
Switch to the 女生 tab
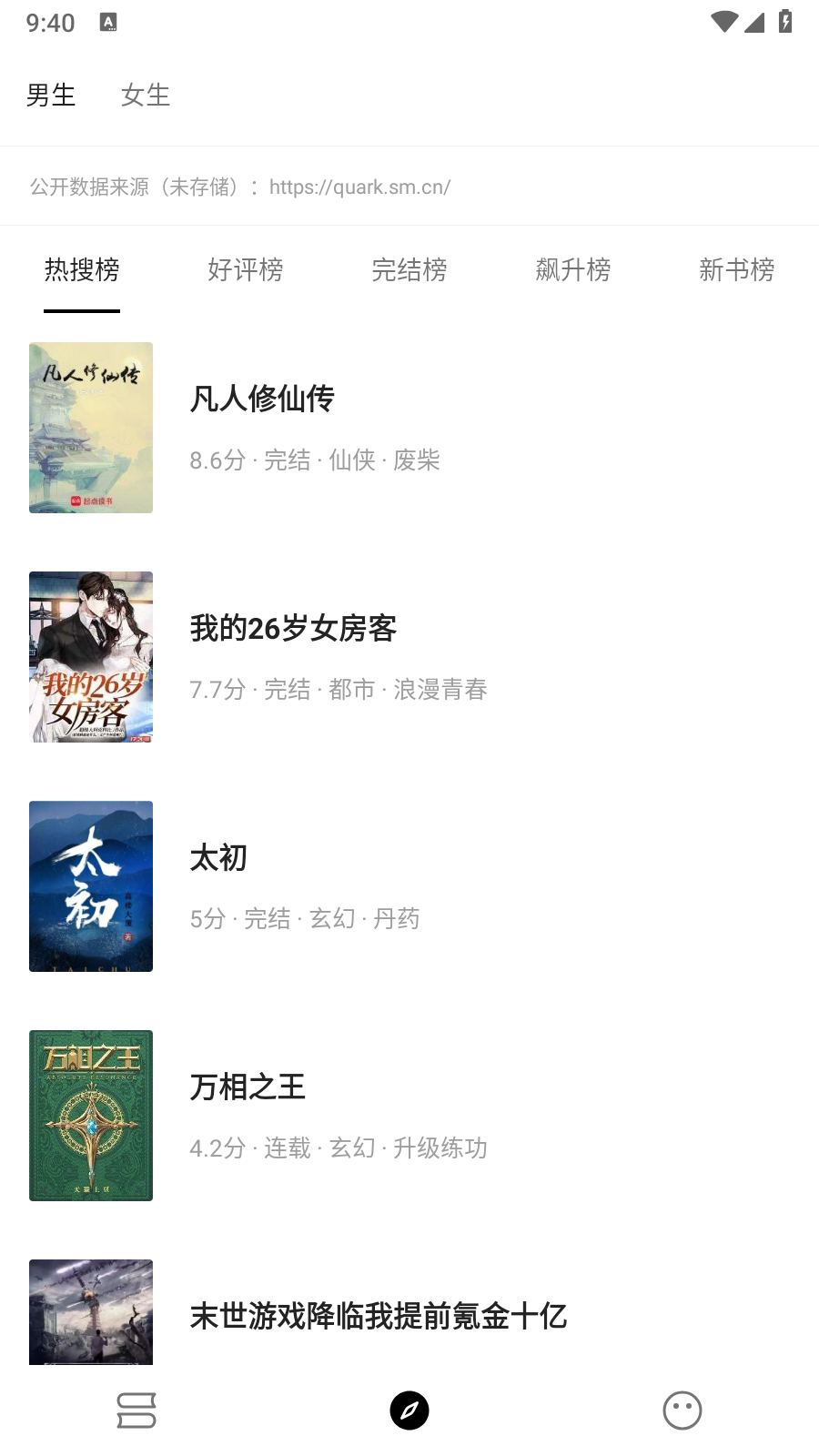point(146,95)
